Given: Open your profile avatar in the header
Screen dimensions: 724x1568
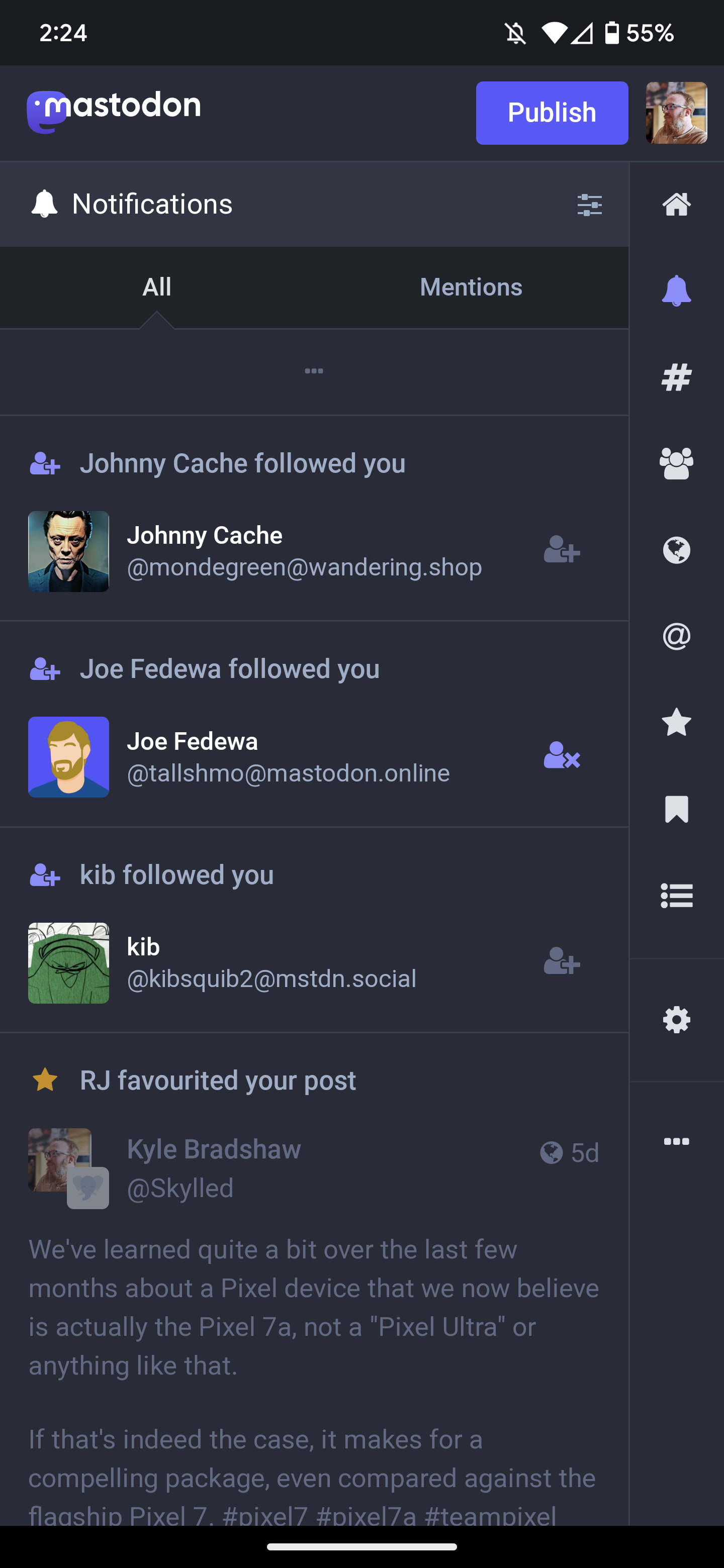Looking at the screenshot, I should (x=676, y=113).
